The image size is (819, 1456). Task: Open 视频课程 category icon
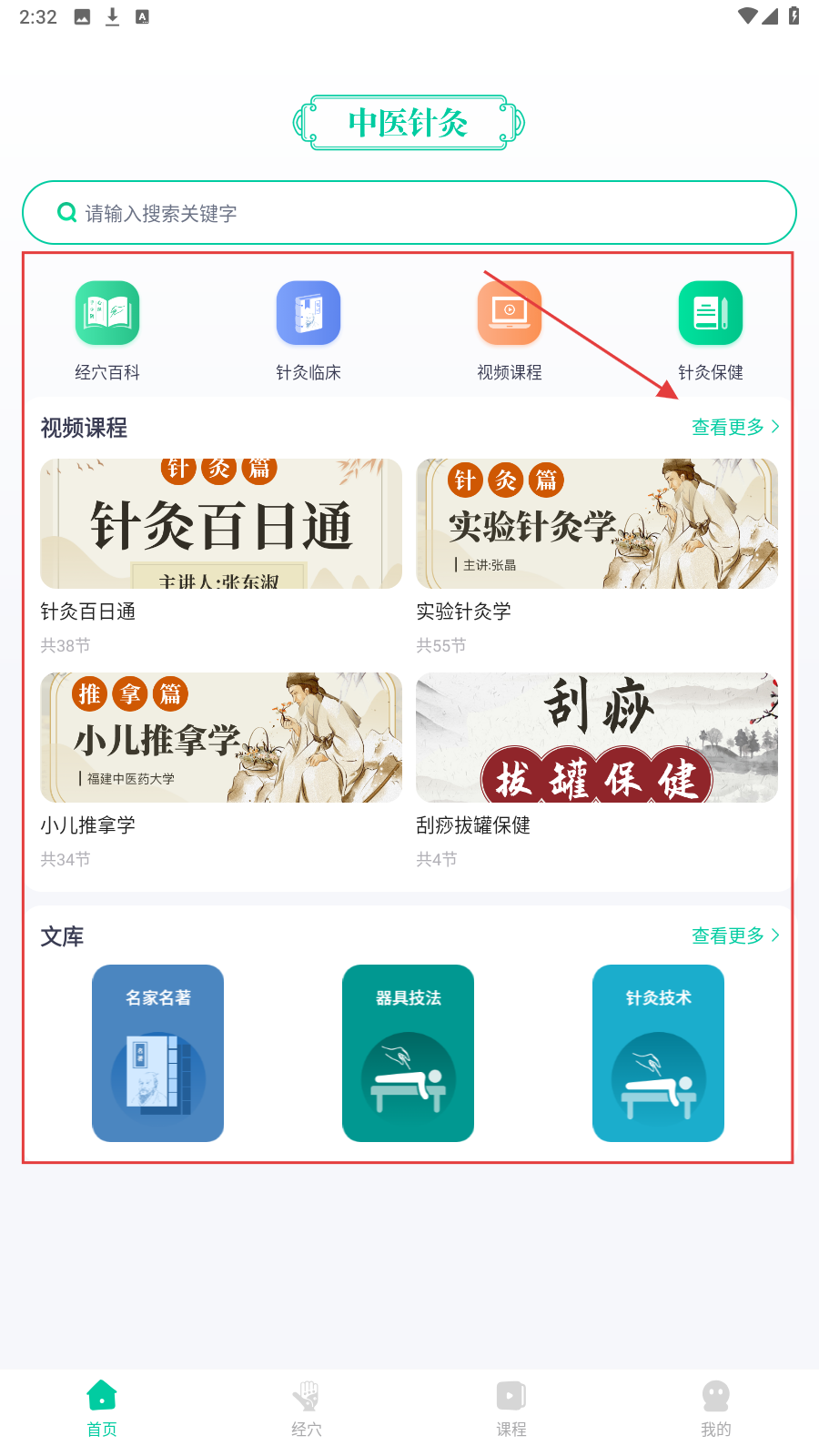(x=510, y=314)
